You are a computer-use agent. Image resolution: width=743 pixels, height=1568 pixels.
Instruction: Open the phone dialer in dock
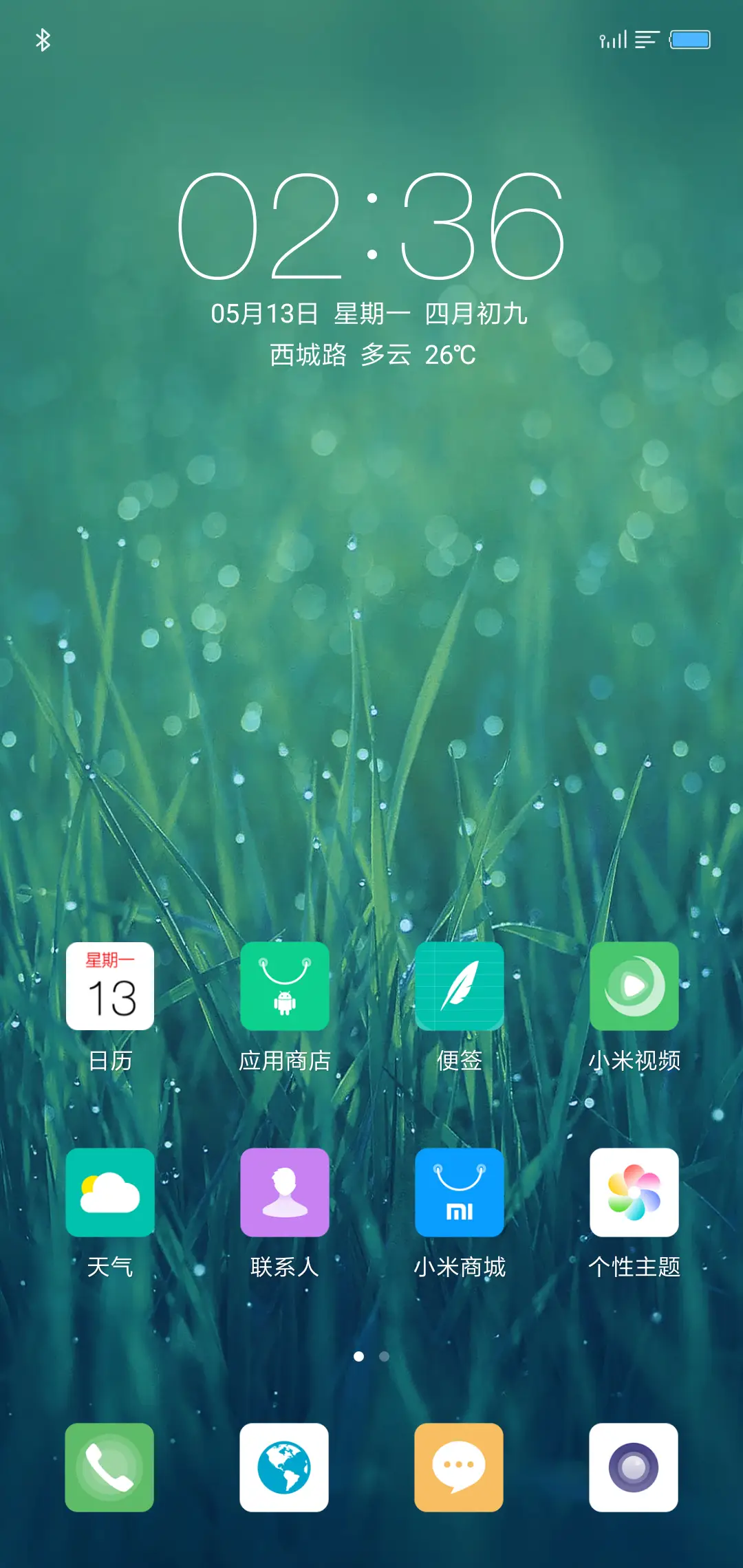pos(109,1467)
